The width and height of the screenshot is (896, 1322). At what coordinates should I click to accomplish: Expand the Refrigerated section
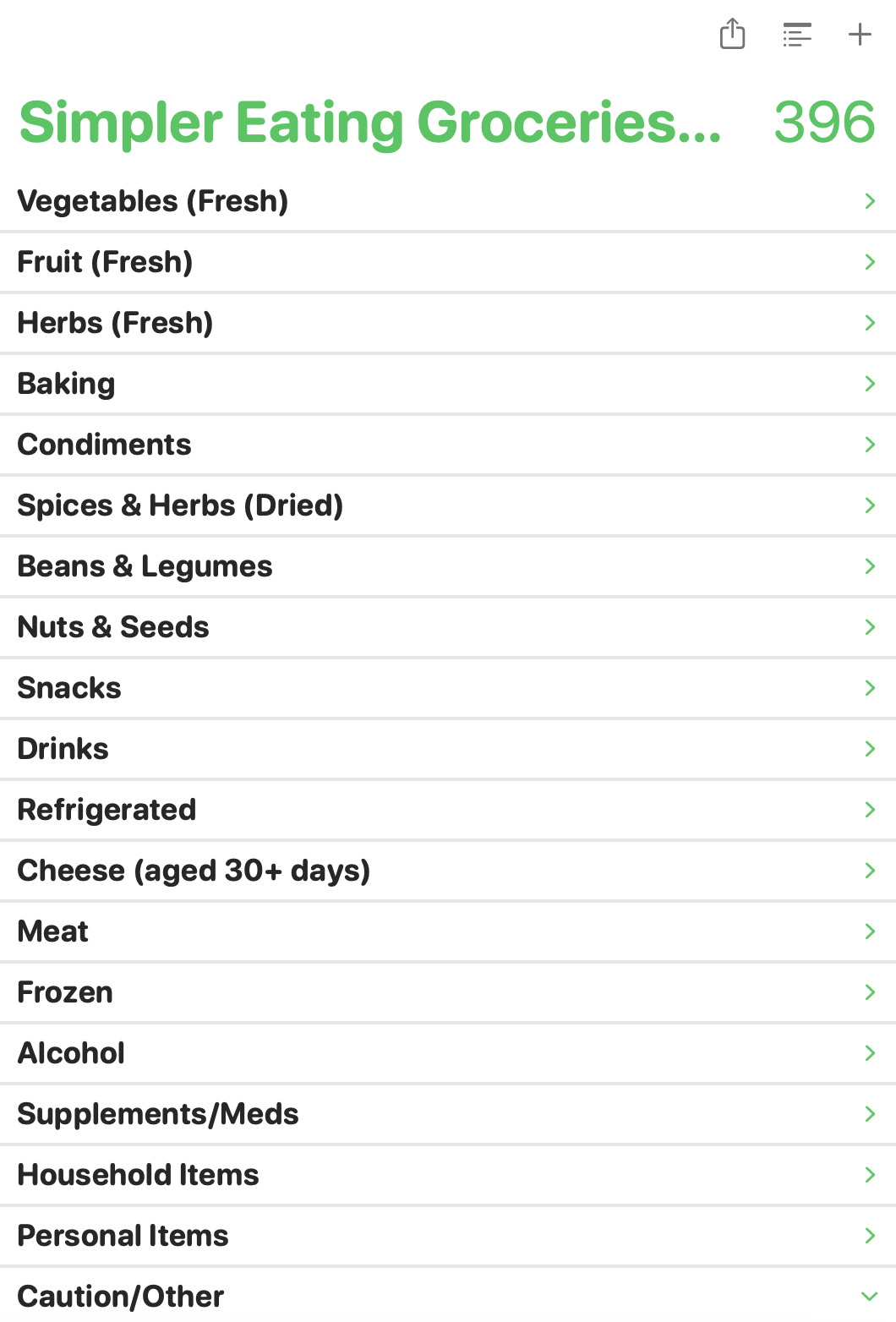[x=869, y=810]
